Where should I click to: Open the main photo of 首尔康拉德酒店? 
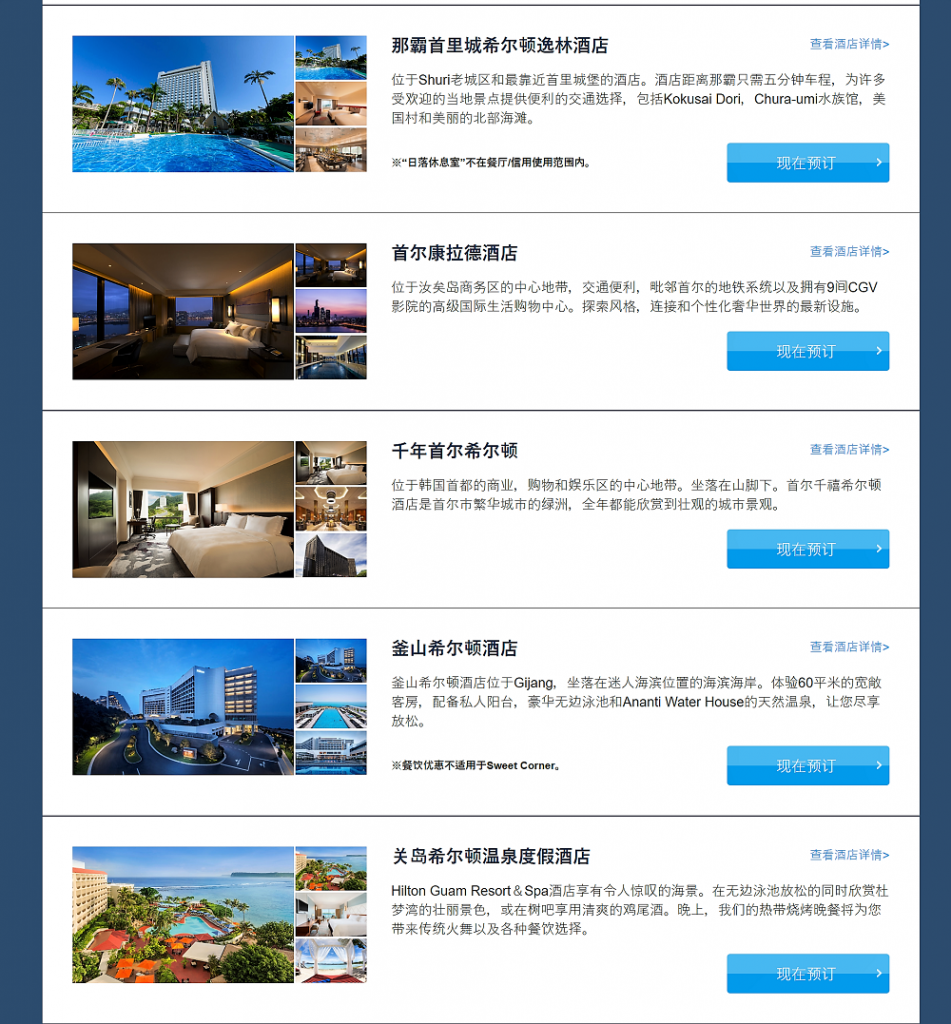tap(183, 311)
